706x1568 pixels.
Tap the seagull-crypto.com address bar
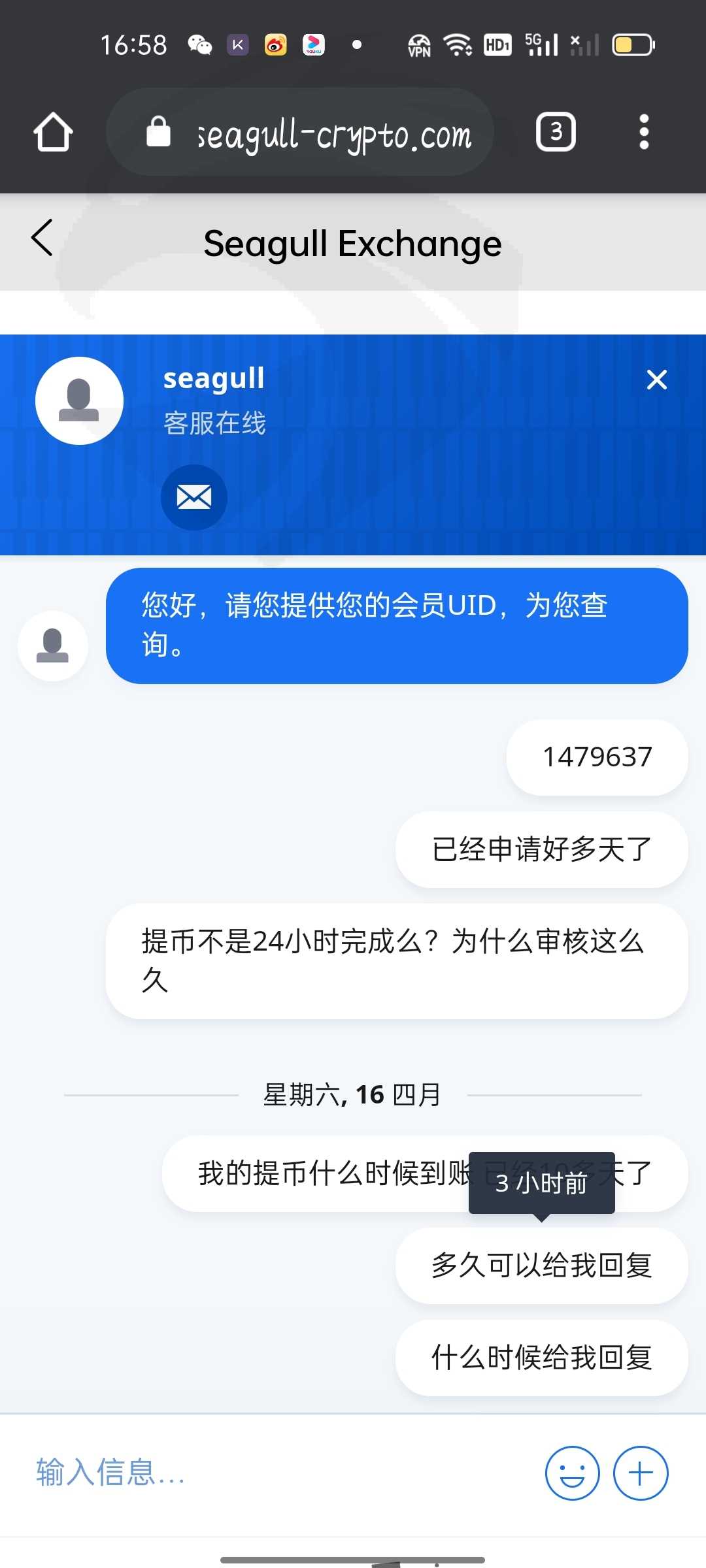[300, 132]
